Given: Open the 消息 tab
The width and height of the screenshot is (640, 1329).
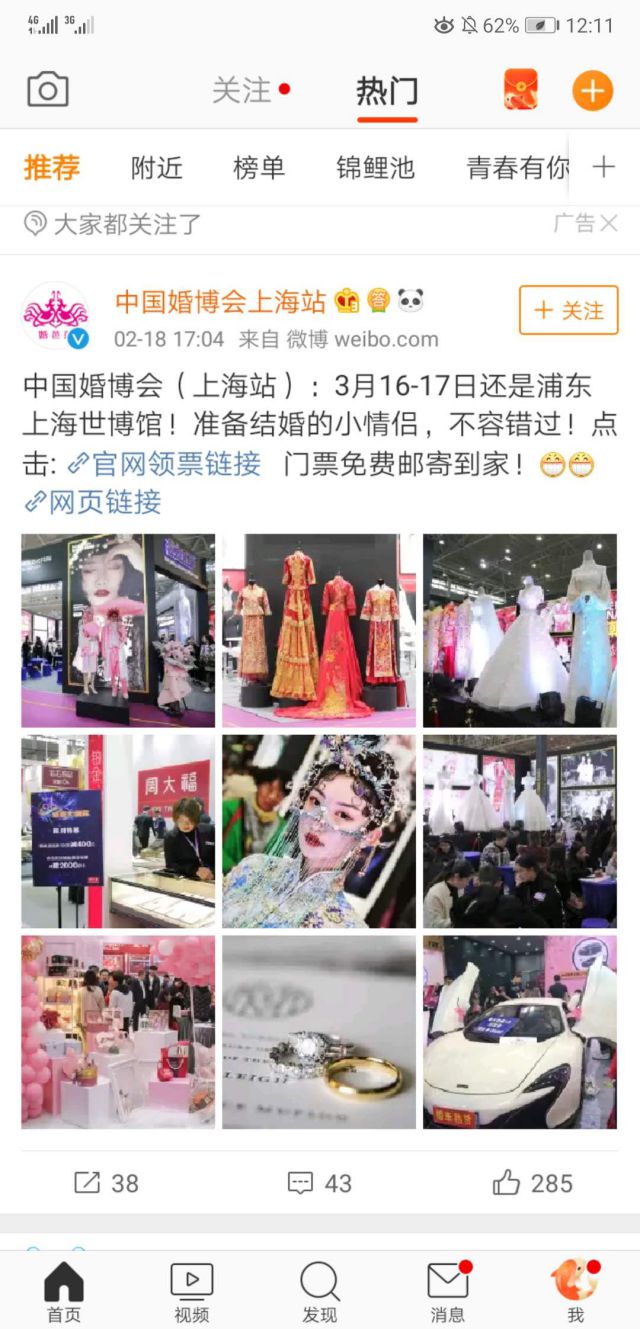Looking at the screenshot, I should [x=447, y=1291].
